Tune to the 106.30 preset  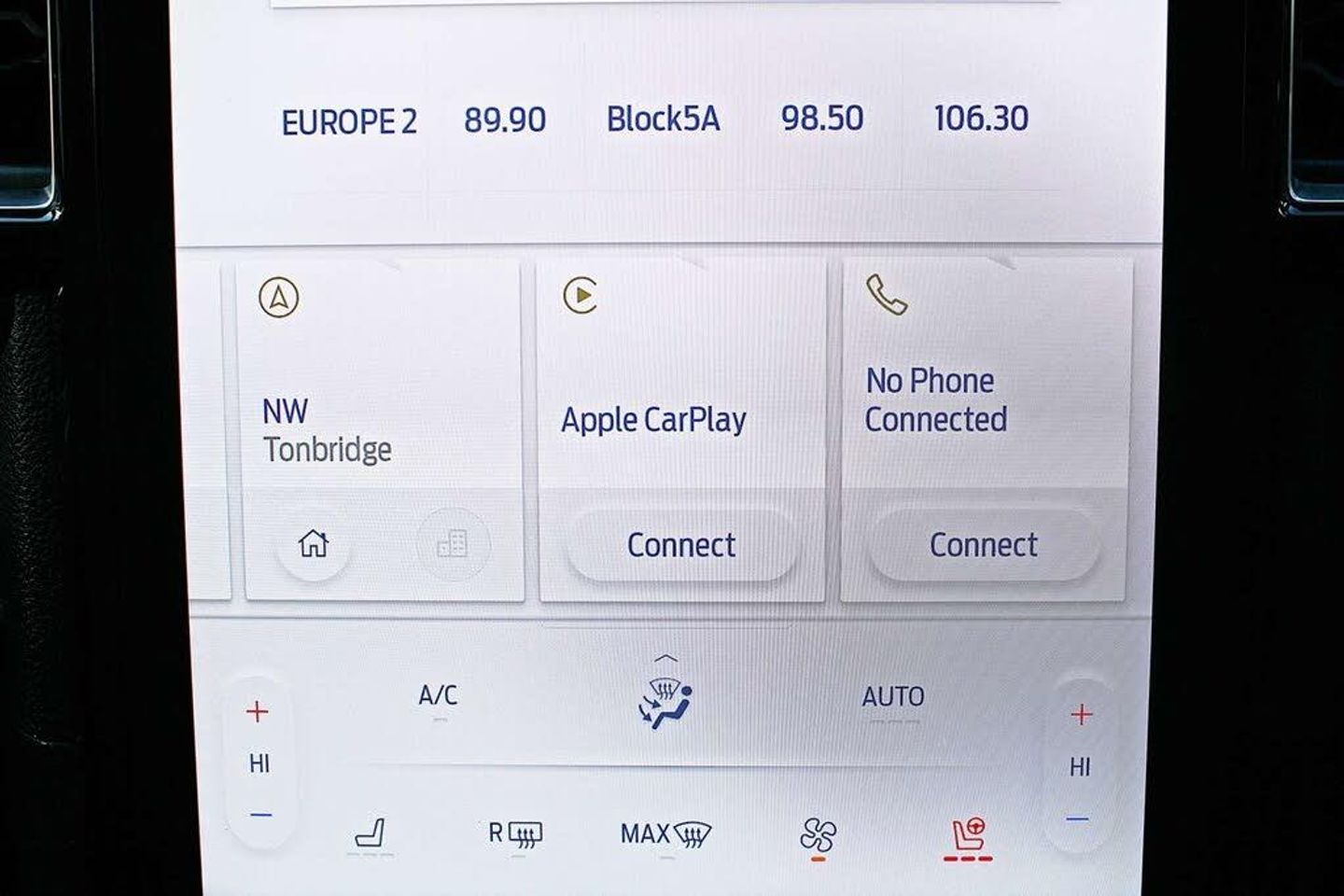981,118
